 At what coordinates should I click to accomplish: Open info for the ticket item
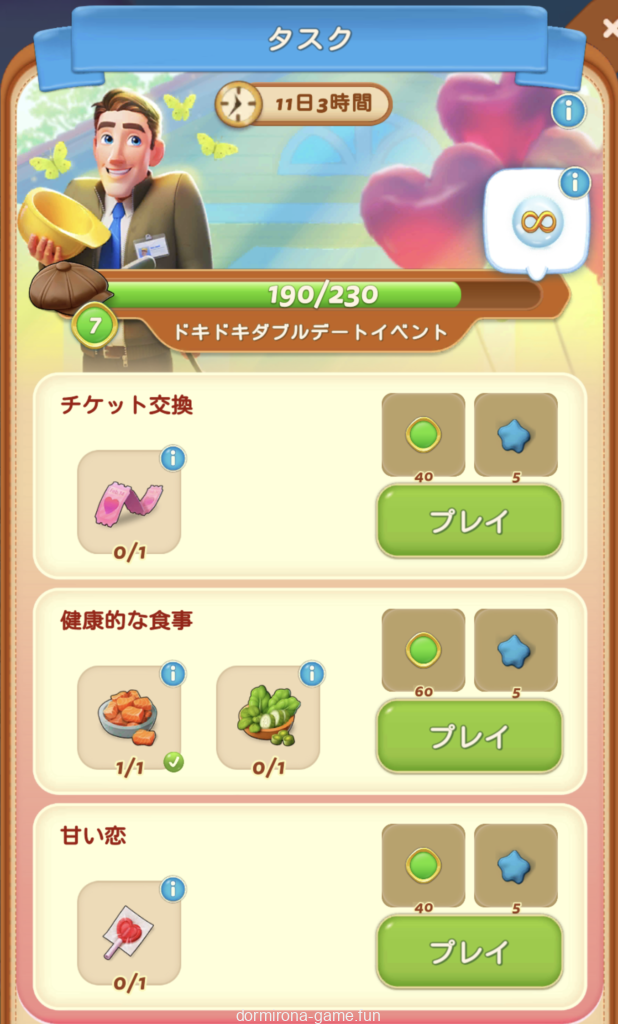173,459
